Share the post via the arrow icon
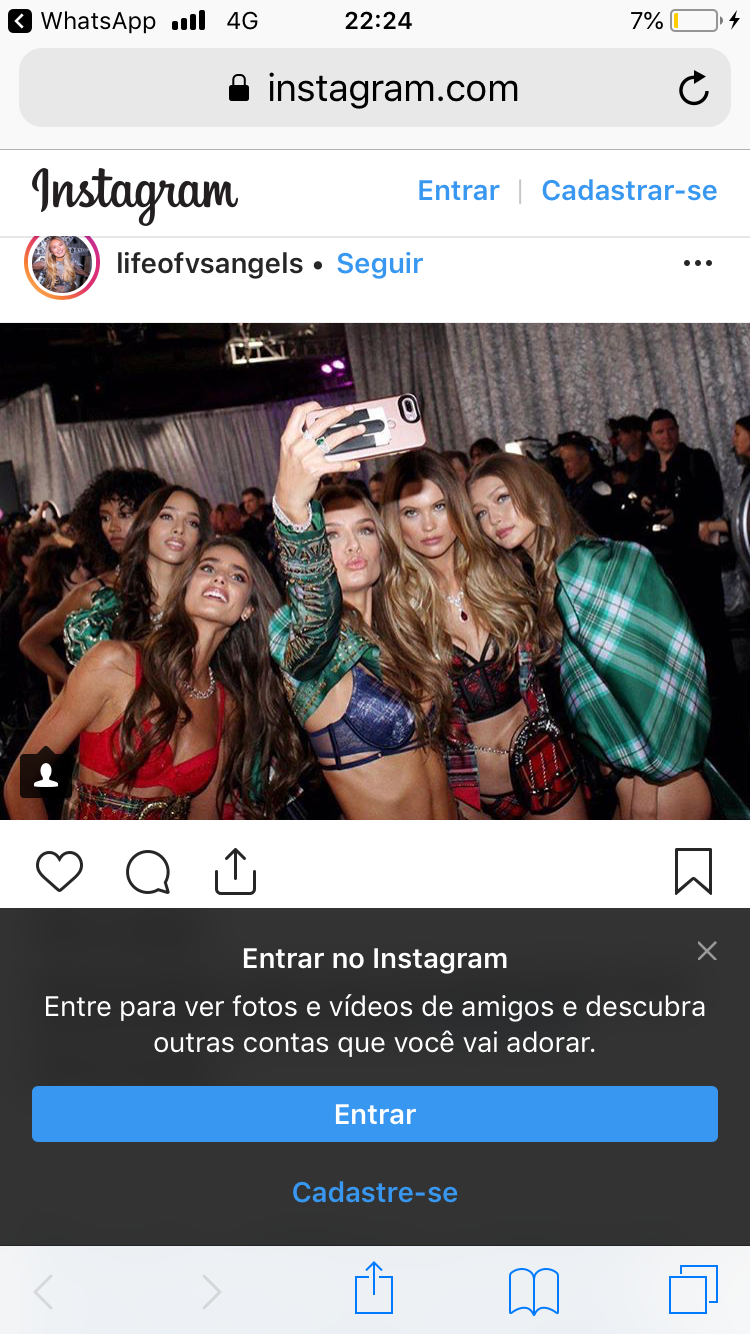Screen dimensions: 750x1334 (236, 870)
